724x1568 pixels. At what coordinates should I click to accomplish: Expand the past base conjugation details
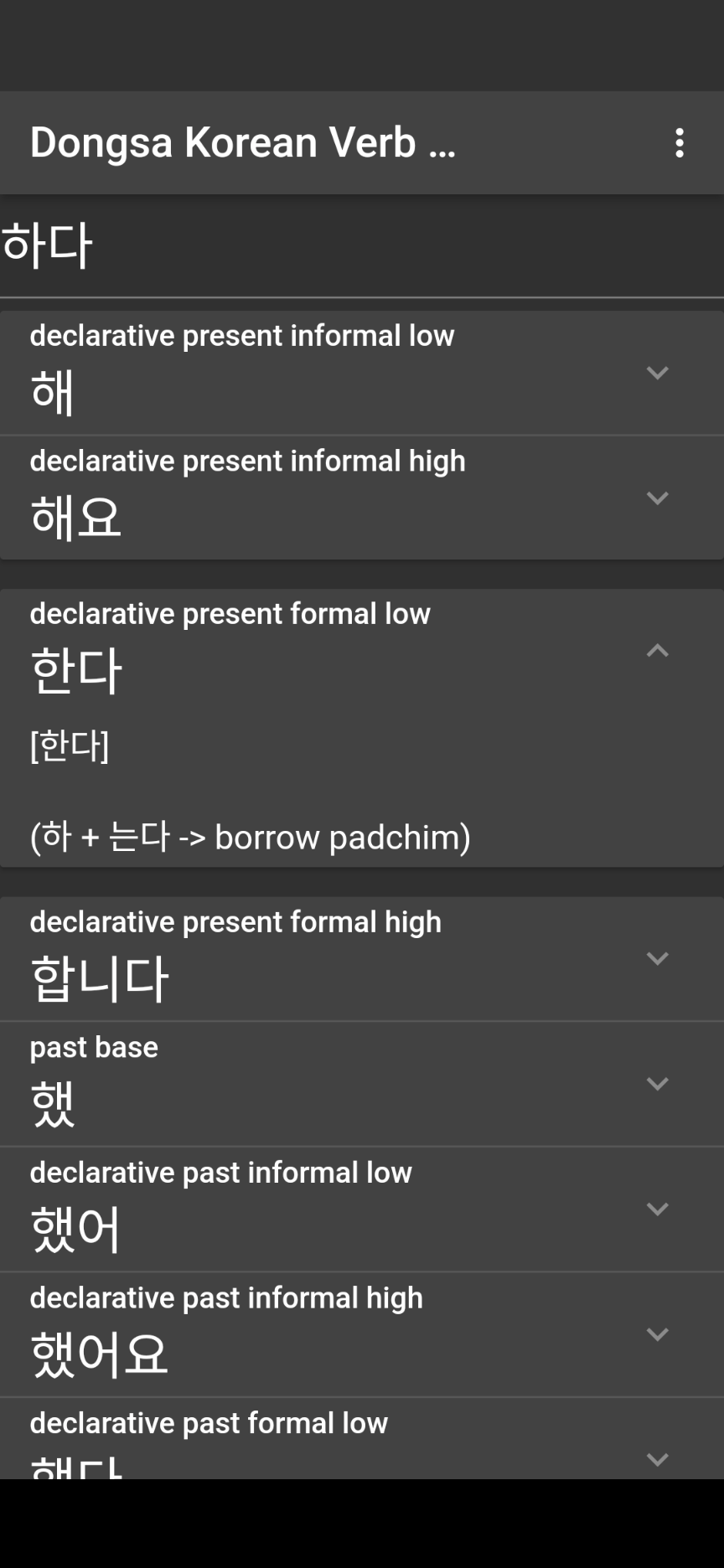659,1083
